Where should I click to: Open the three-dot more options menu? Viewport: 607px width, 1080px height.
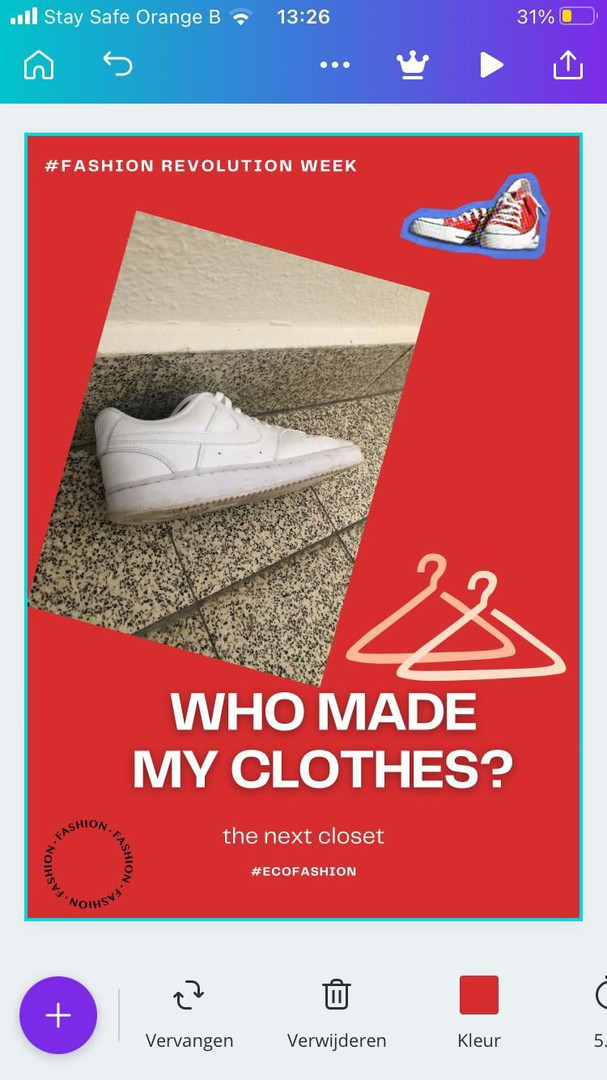335,65
